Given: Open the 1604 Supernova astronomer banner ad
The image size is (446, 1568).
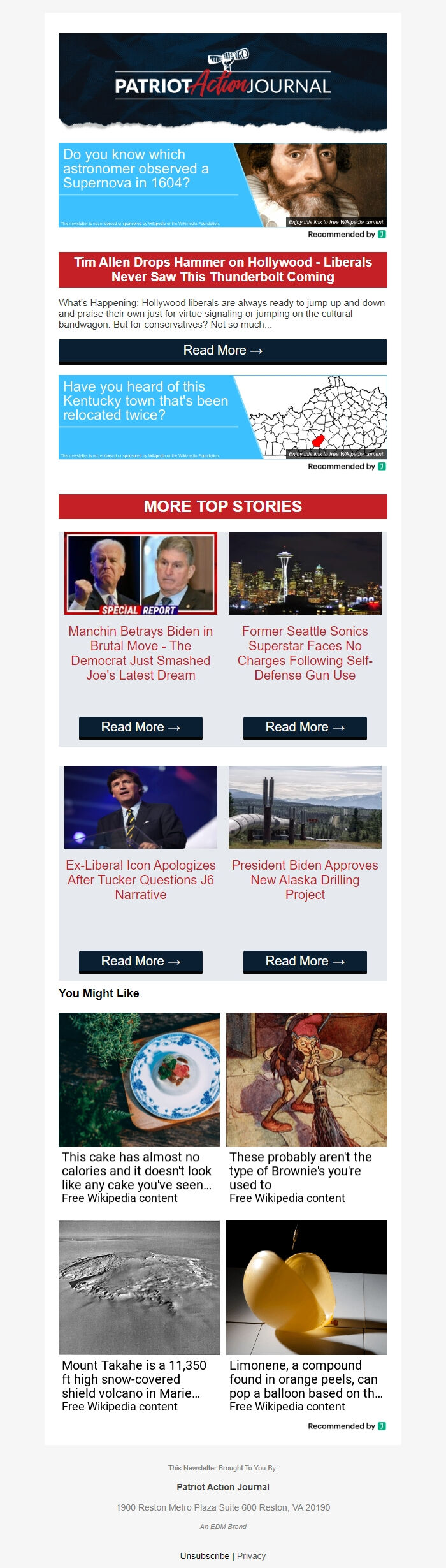Looking at the screenshot, I should pyautogui.click(x=222, y=185).
